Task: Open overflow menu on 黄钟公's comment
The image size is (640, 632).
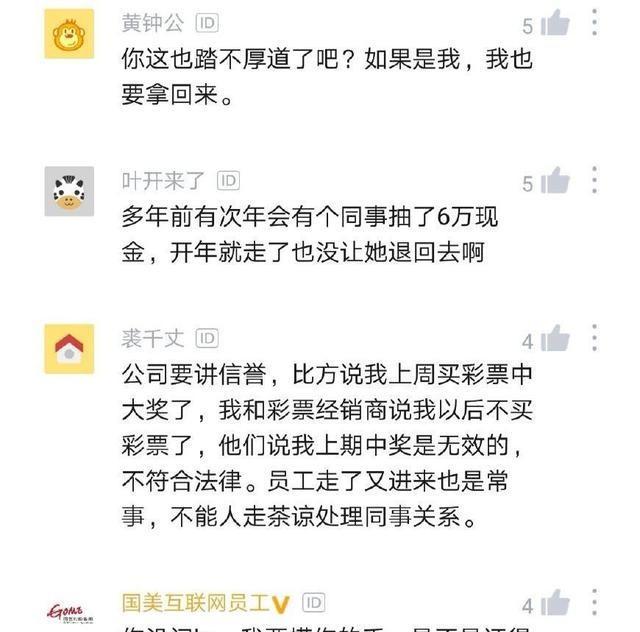Action: (594, 23)
